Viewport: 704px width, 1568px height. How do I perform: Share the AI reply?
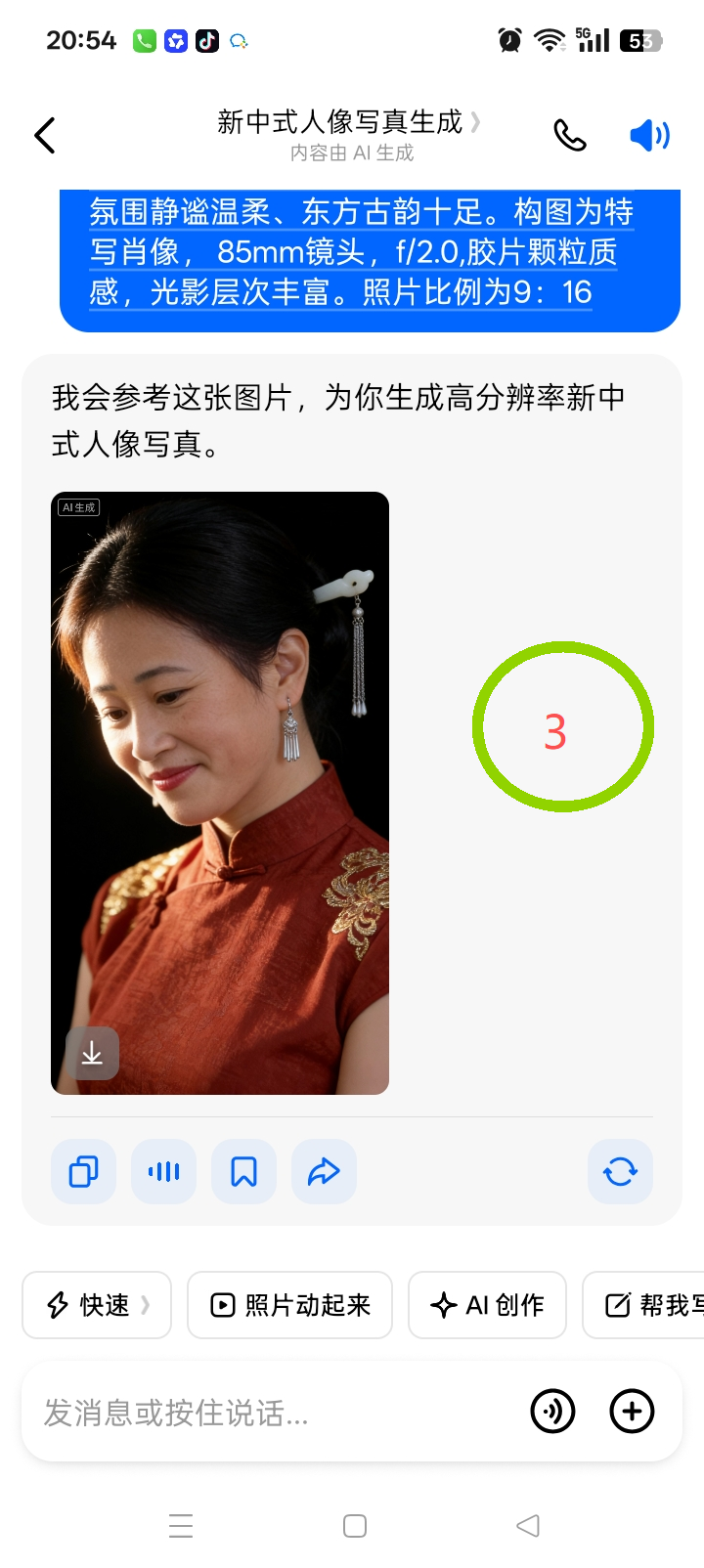click(324, 1171)
